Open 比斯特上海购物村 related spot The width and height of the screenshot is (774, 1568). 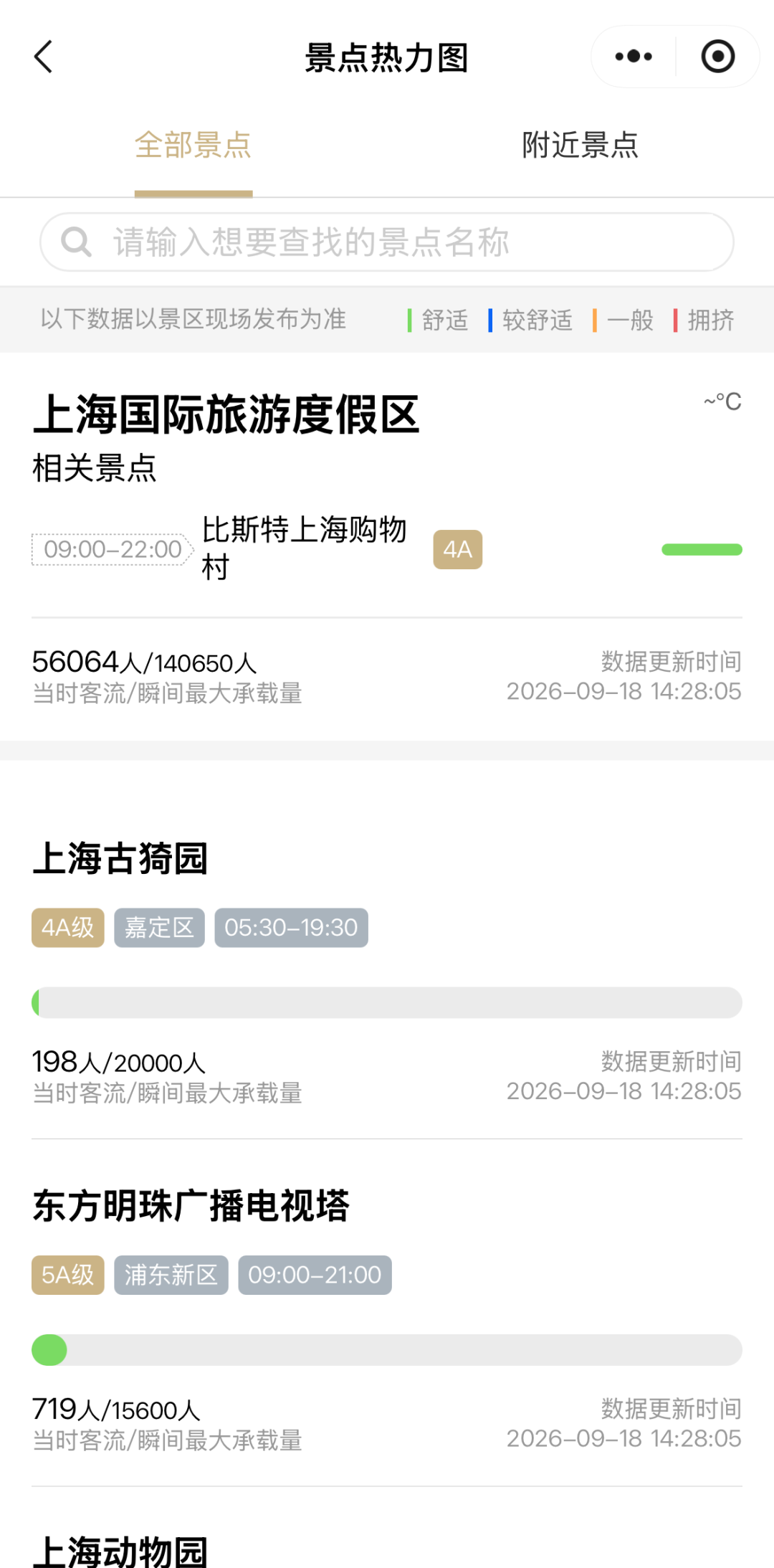(x=387, y=549)
